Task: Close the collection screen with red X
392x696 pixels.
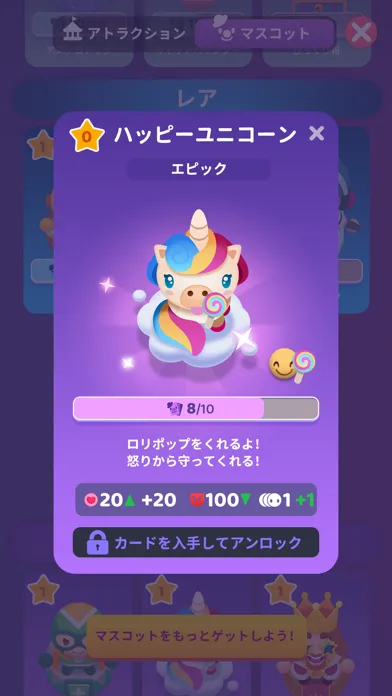Action: pyautogui.click(x=361, y=32)
